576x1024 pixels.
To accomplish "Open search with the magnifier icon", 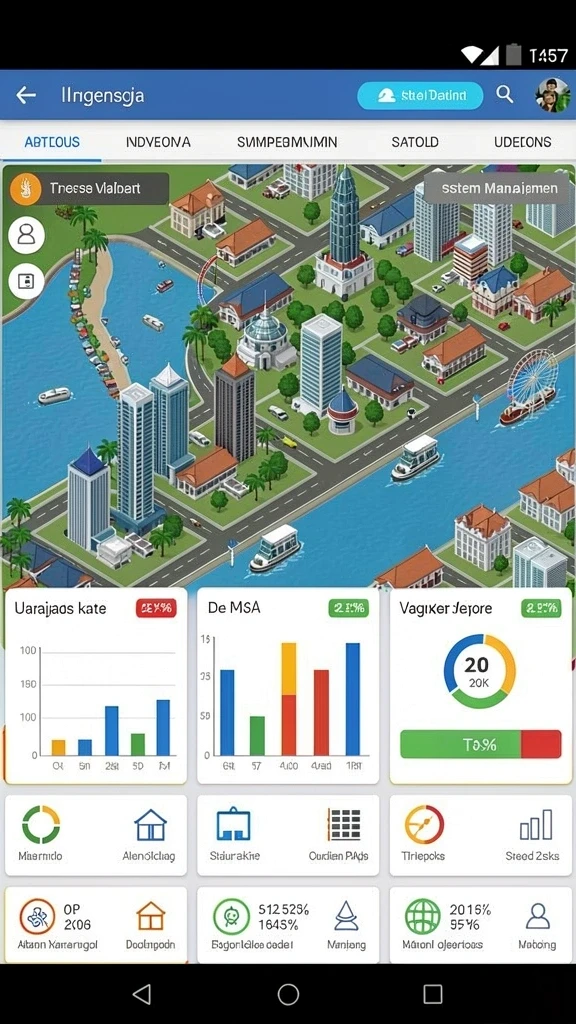I will tap(504, 95).
